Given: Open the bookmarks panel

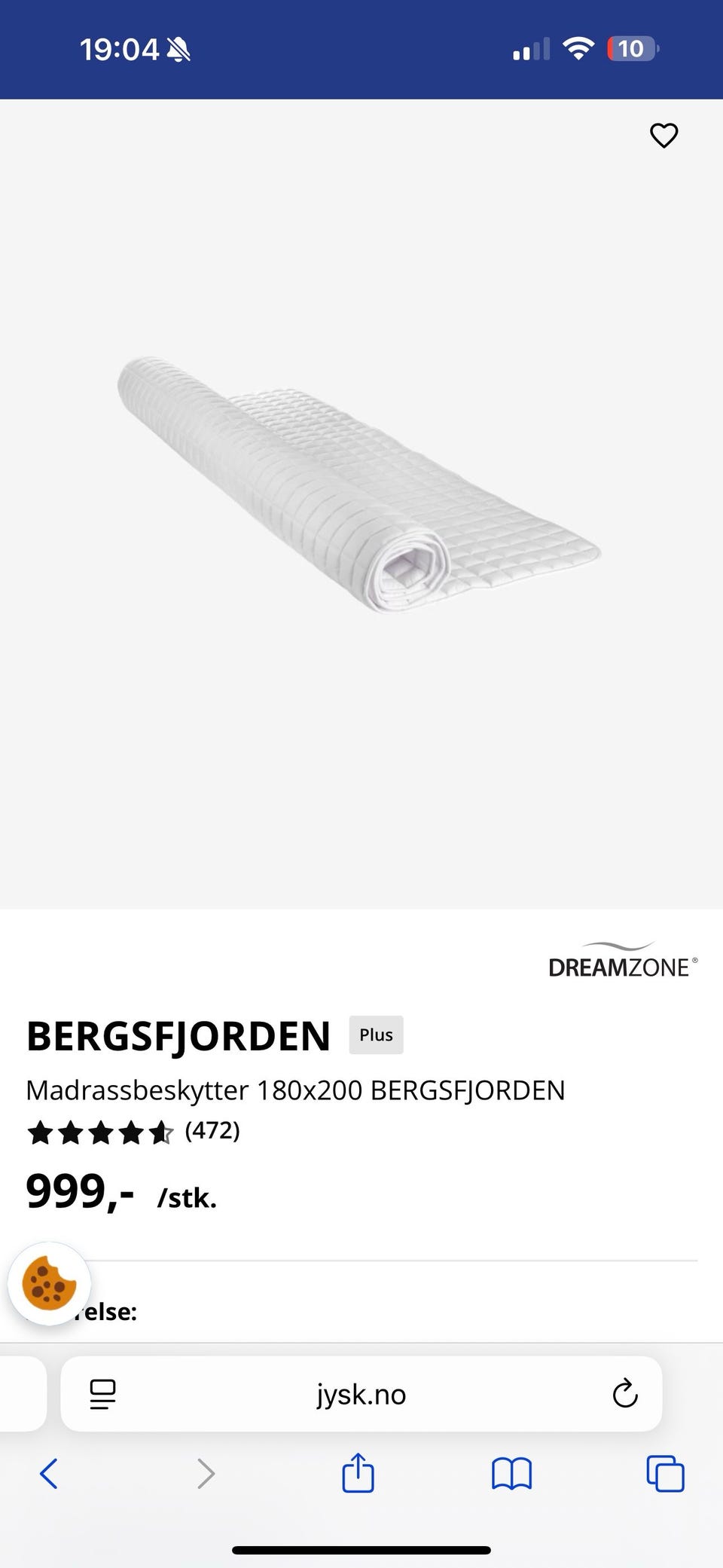Looking at the screenshot, I should click(x=511, y=1475).
